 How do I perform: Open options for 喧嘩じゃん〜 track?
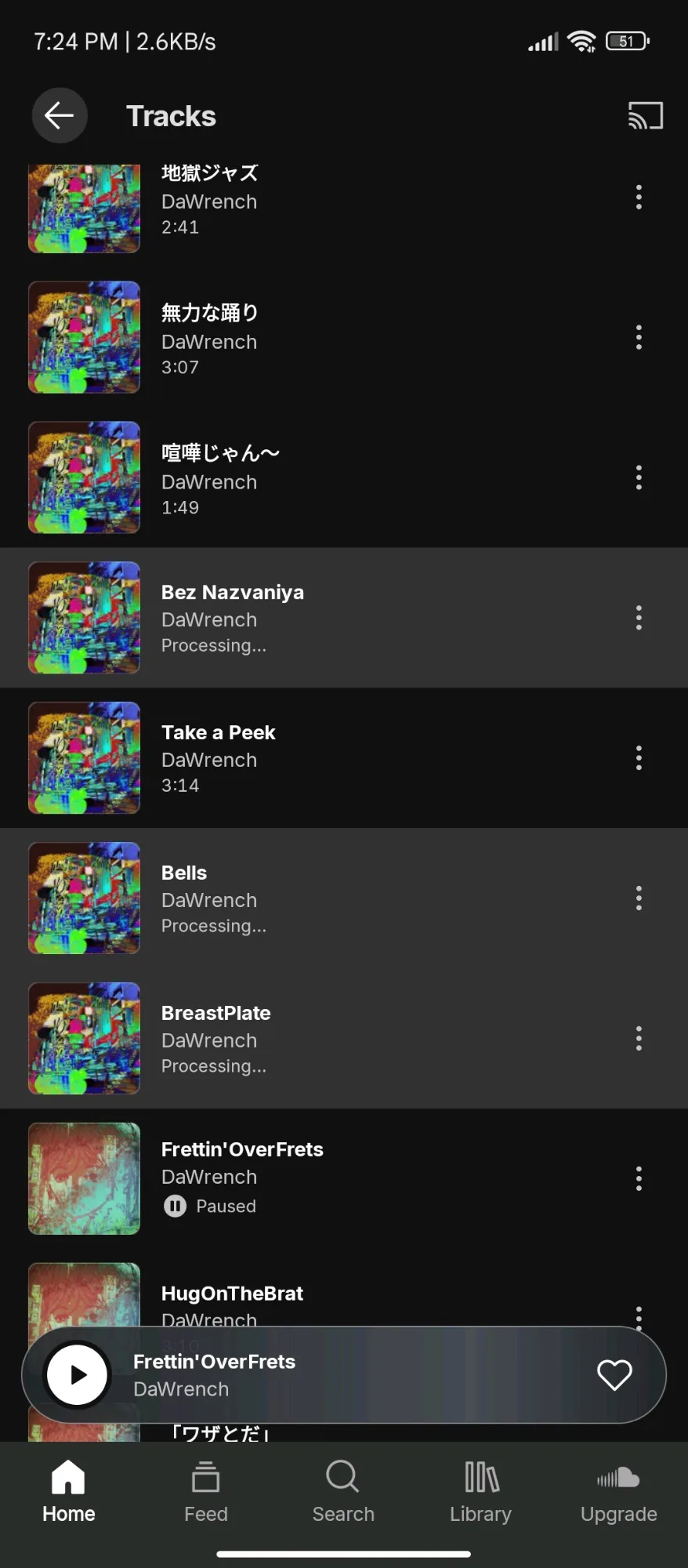coord(639,477)
